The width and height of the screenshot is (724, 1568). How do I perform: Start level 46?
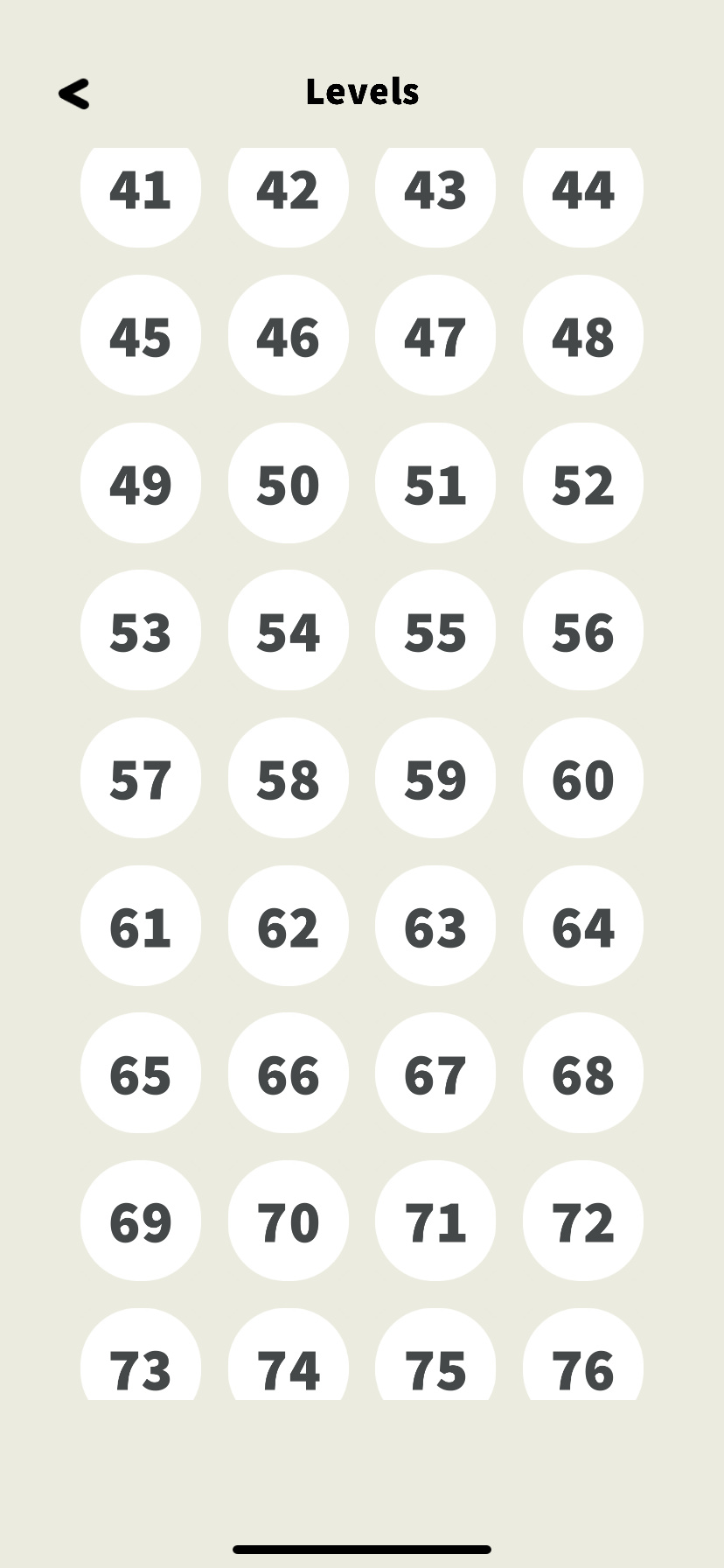tap(288, 336)
